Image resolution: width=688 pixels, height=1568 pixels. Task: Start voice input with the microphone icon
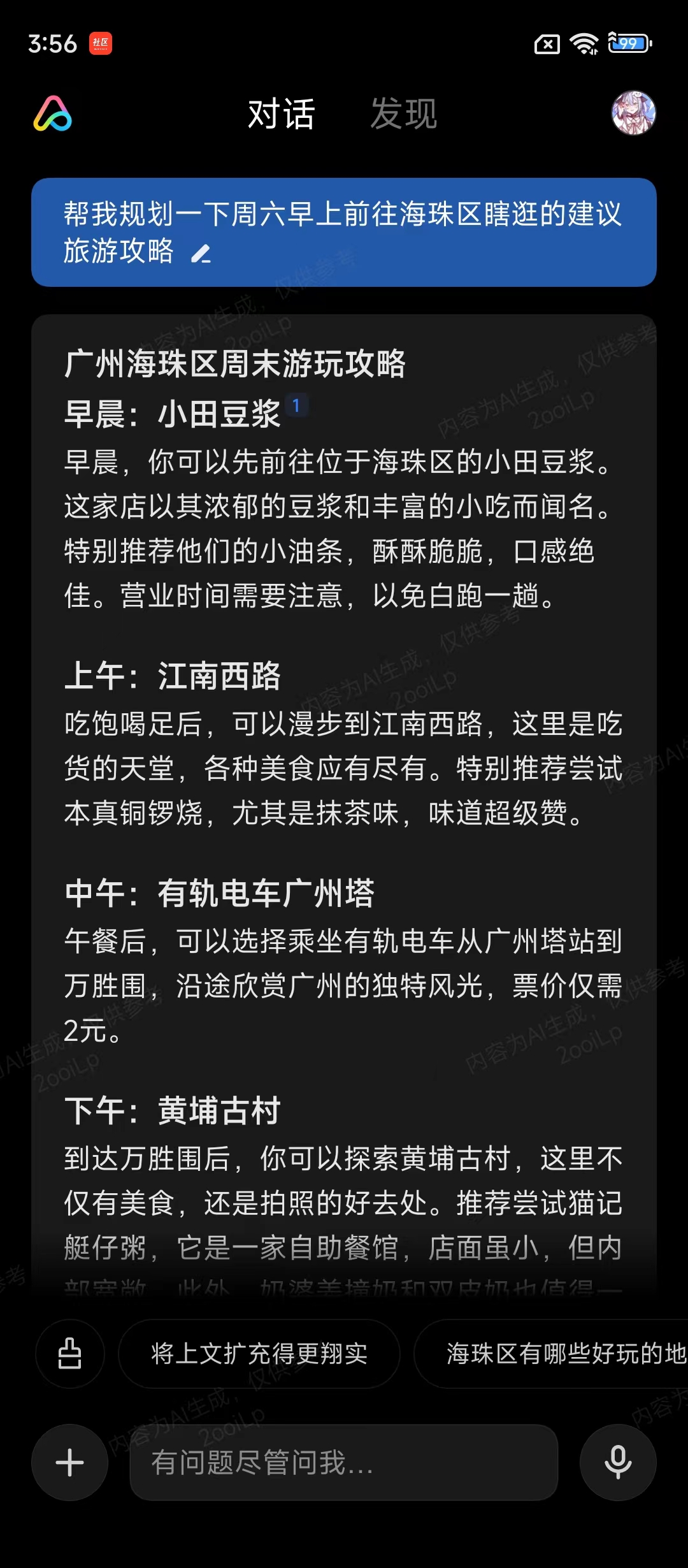(x=618, y=1462)
